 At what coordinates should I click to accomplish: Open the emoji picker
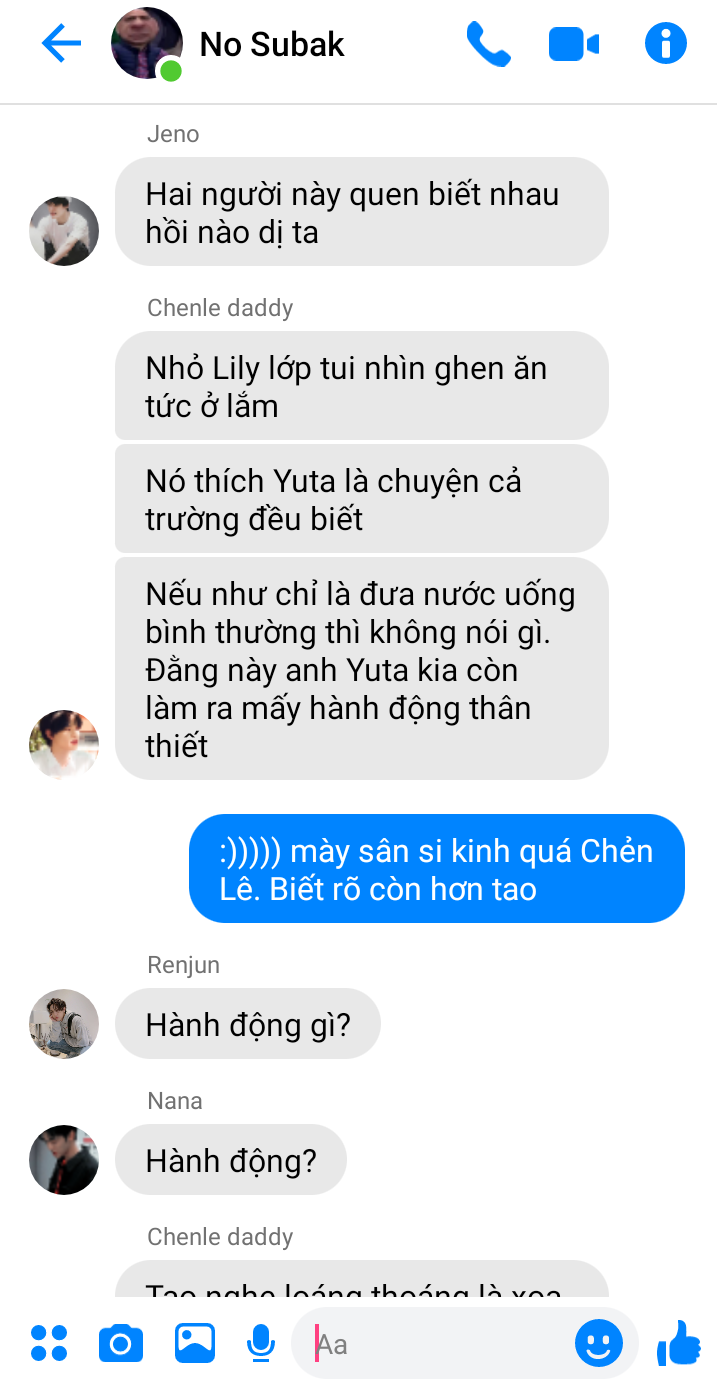[x=598, y=1343]
